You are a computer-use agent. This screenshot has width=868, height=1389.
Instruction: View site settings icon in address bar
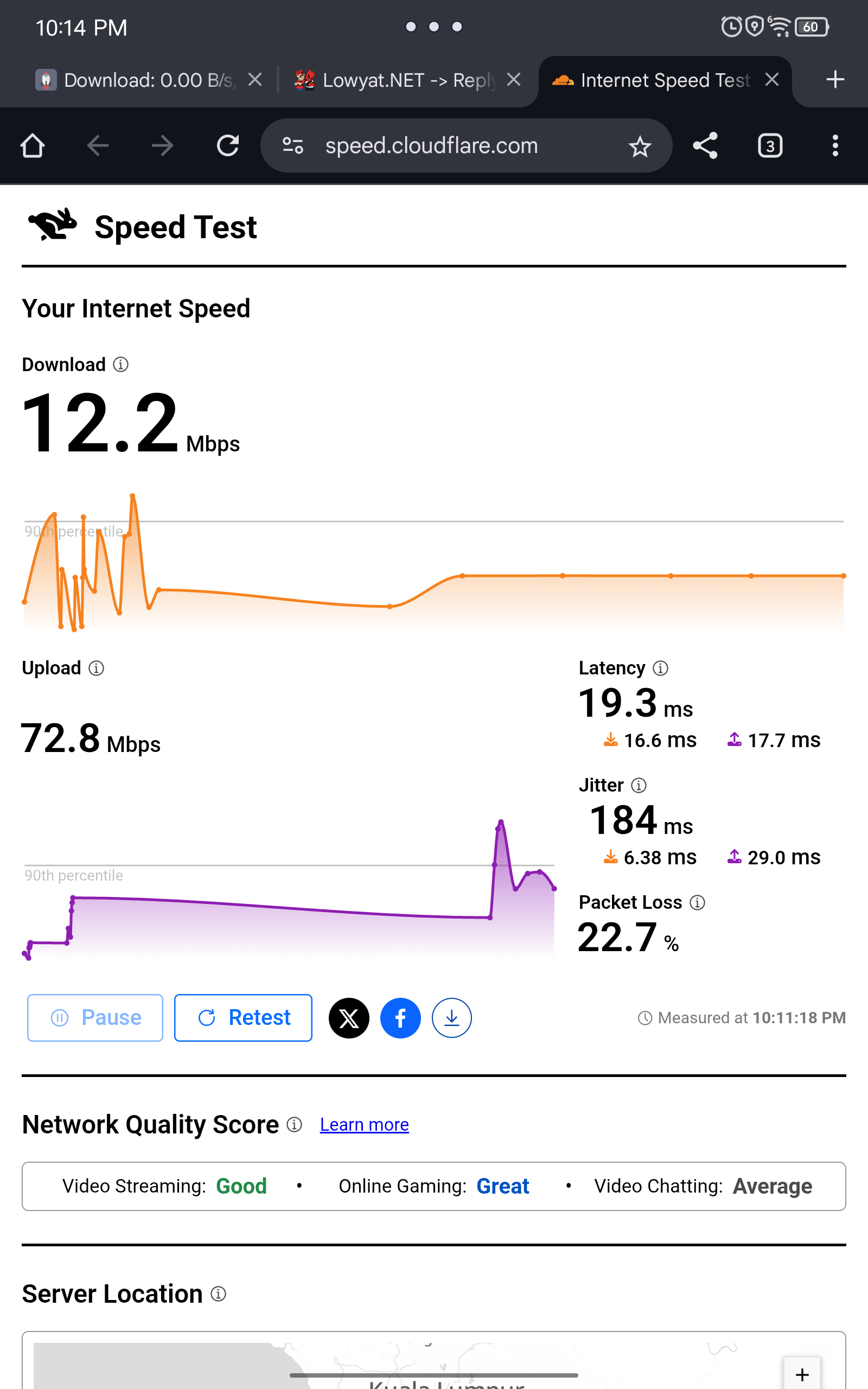293,146
